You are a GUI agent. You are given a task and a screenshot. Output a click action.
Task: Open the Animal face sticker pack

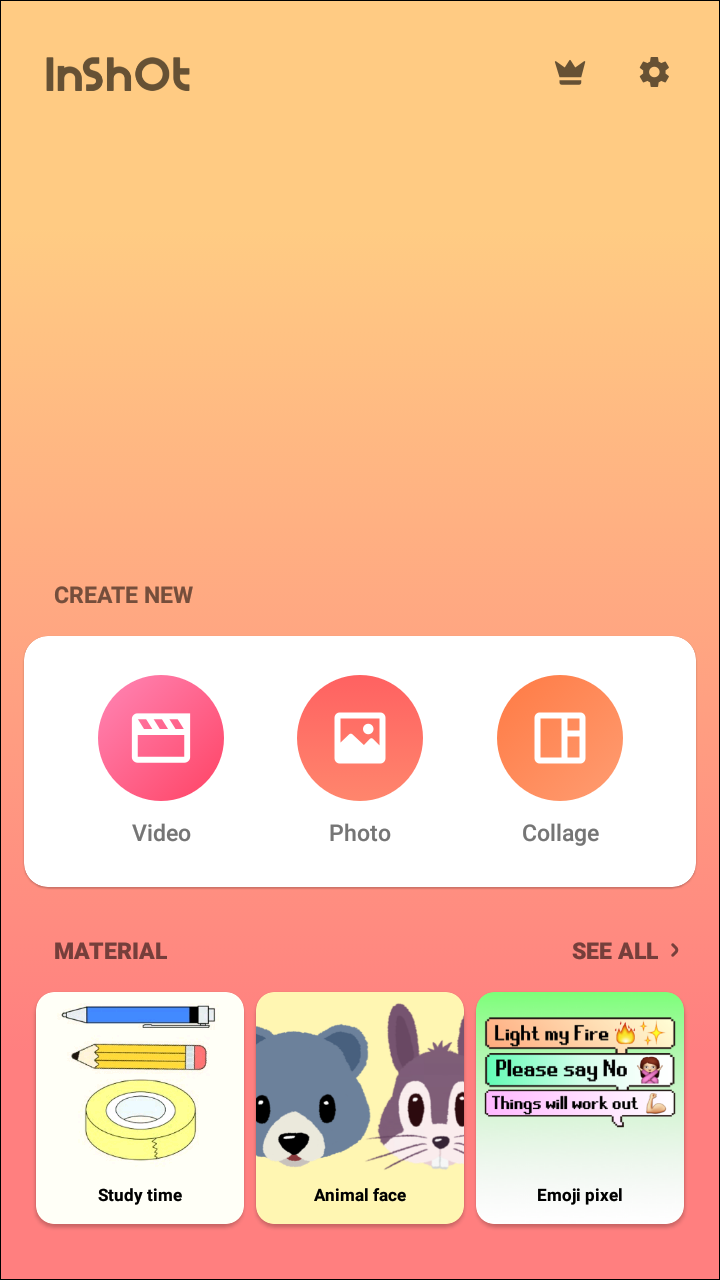(360, 1107)
